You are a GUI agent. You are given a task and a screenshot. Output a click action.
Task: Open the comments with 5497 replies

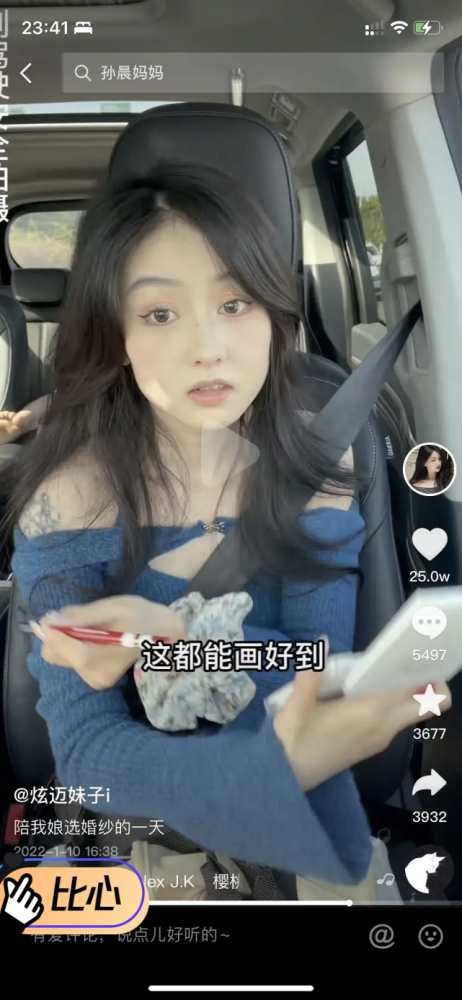[429, 623]
